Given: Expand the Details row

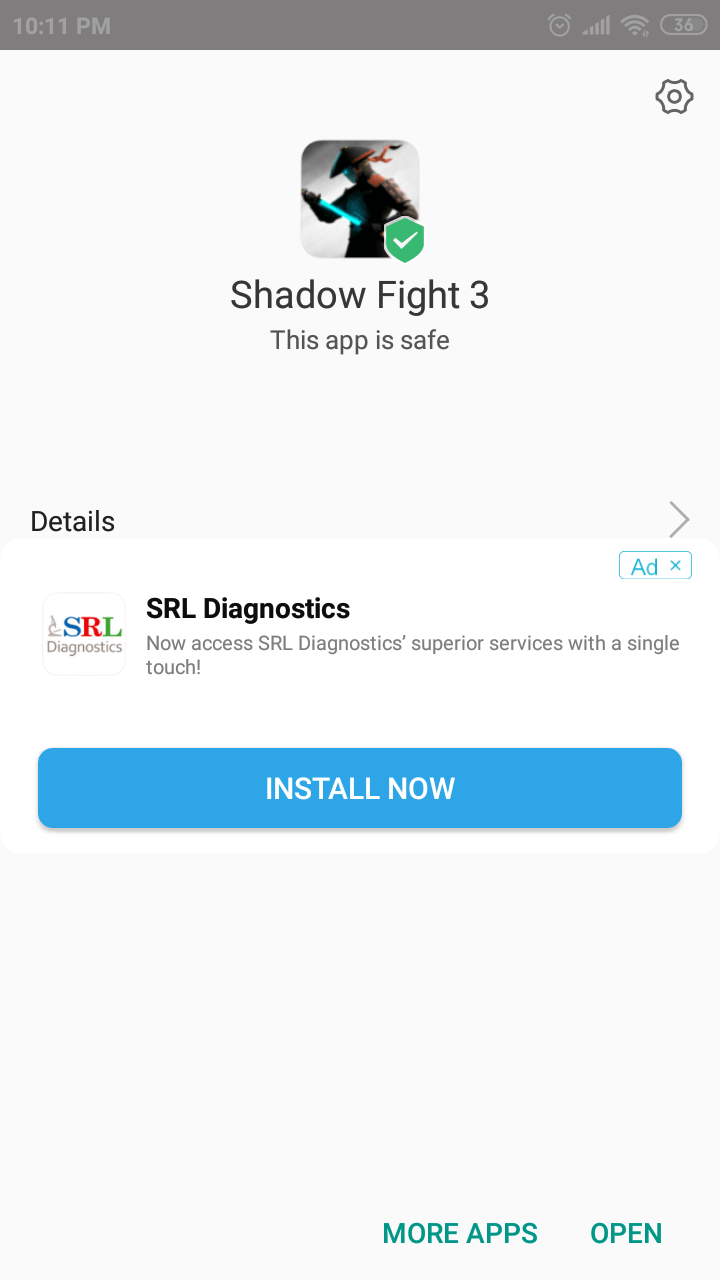Looking at the screenshot, I should (x=360, y=521).
